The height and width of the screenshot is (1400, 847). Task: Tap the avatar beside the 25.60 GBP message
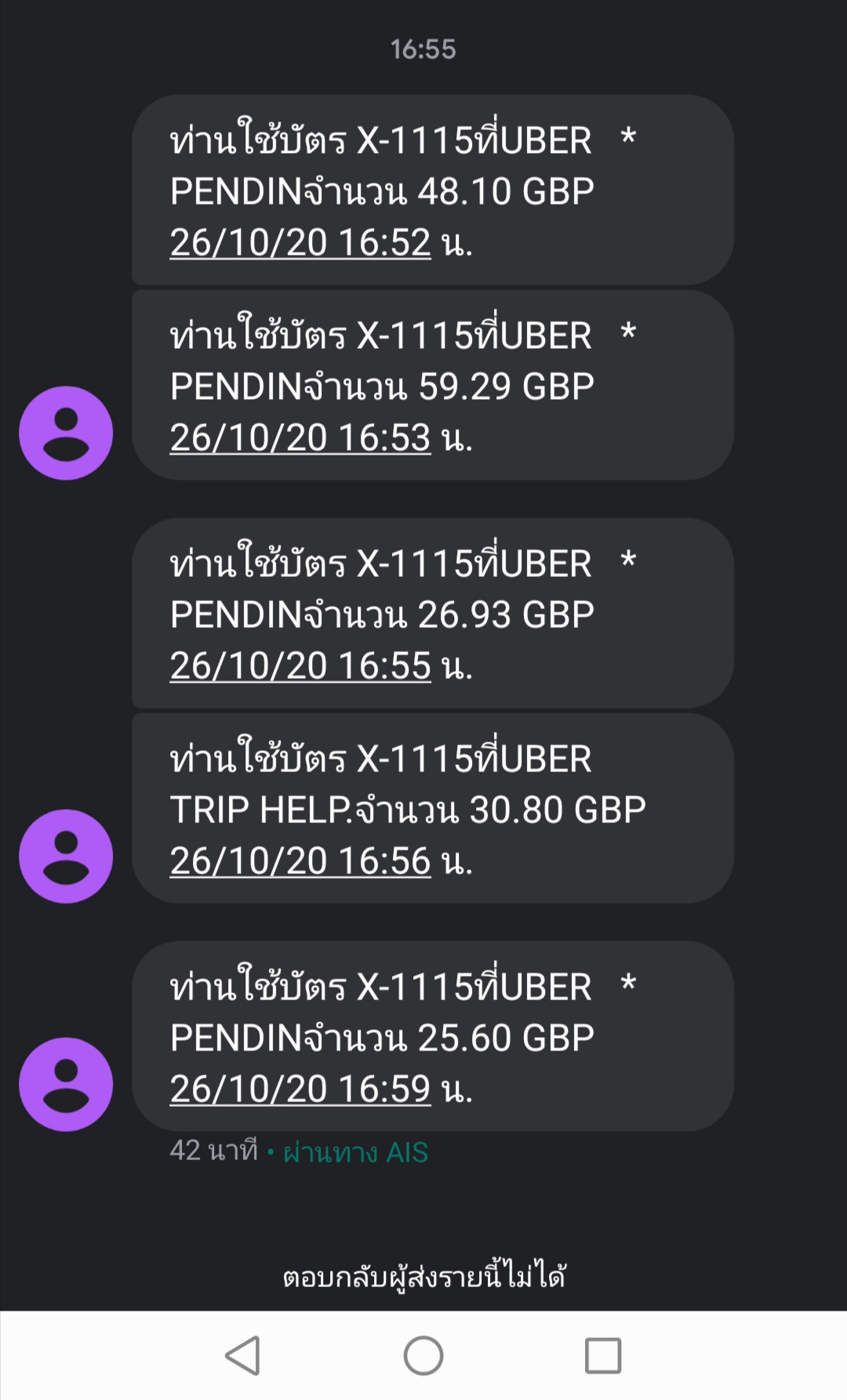66,1084
